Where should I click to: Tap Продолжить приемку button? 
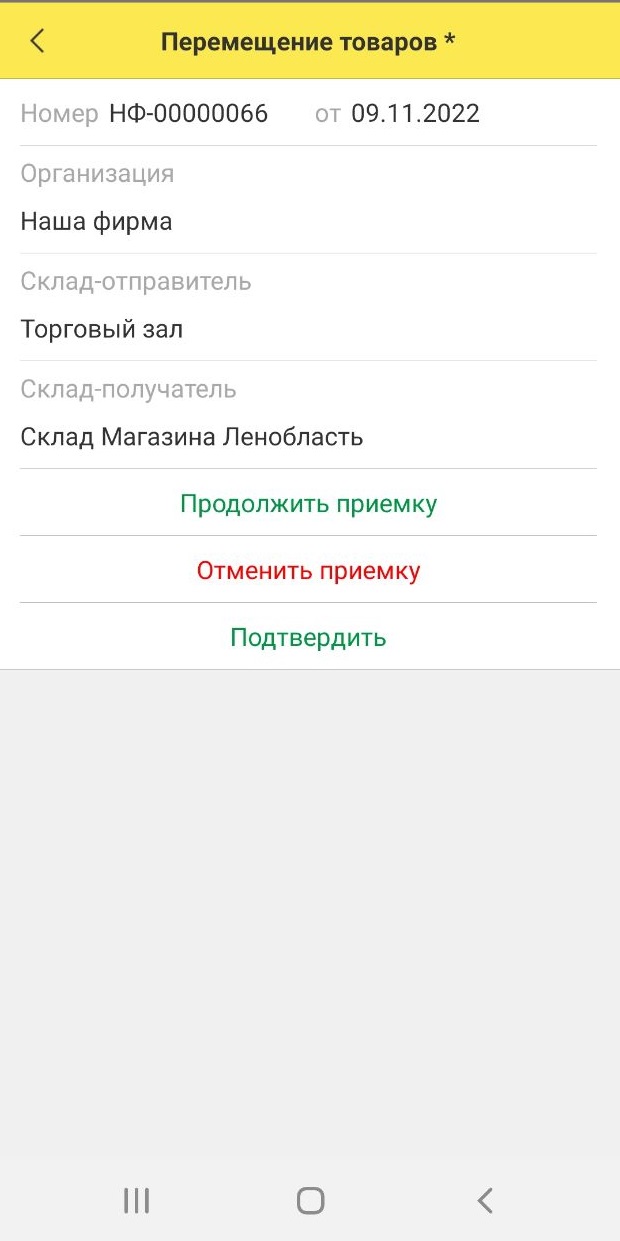coord(308,503)
